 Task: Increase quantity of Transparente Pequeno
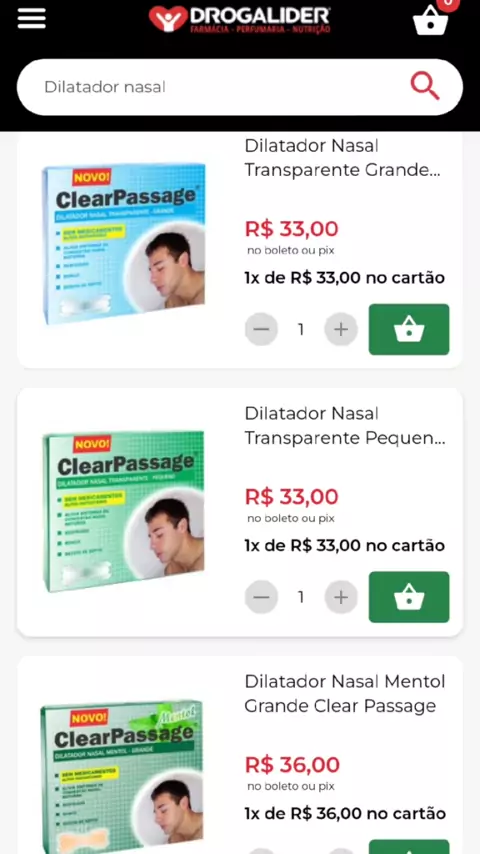click(341, 597)
